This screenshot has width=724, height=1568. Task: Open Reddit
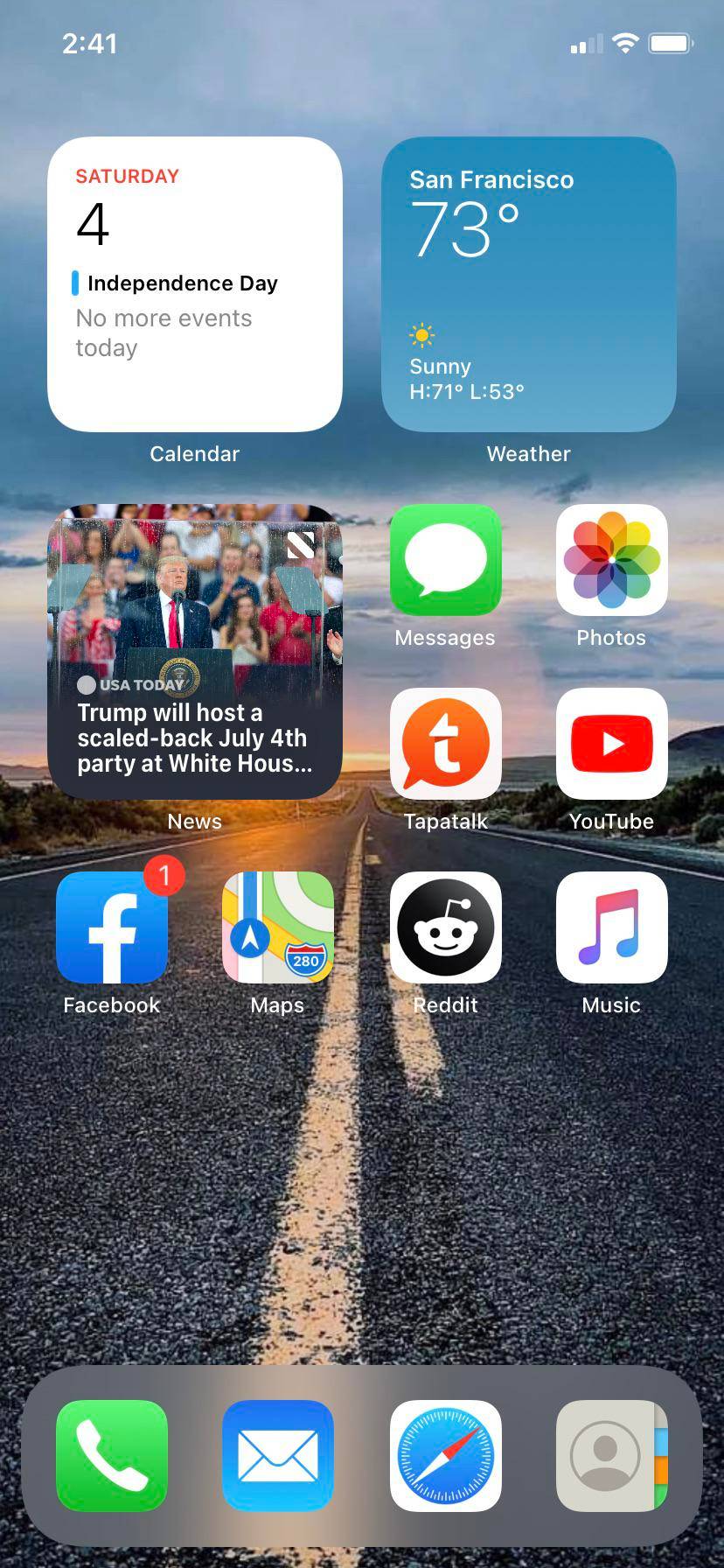(x=445, y=928)
